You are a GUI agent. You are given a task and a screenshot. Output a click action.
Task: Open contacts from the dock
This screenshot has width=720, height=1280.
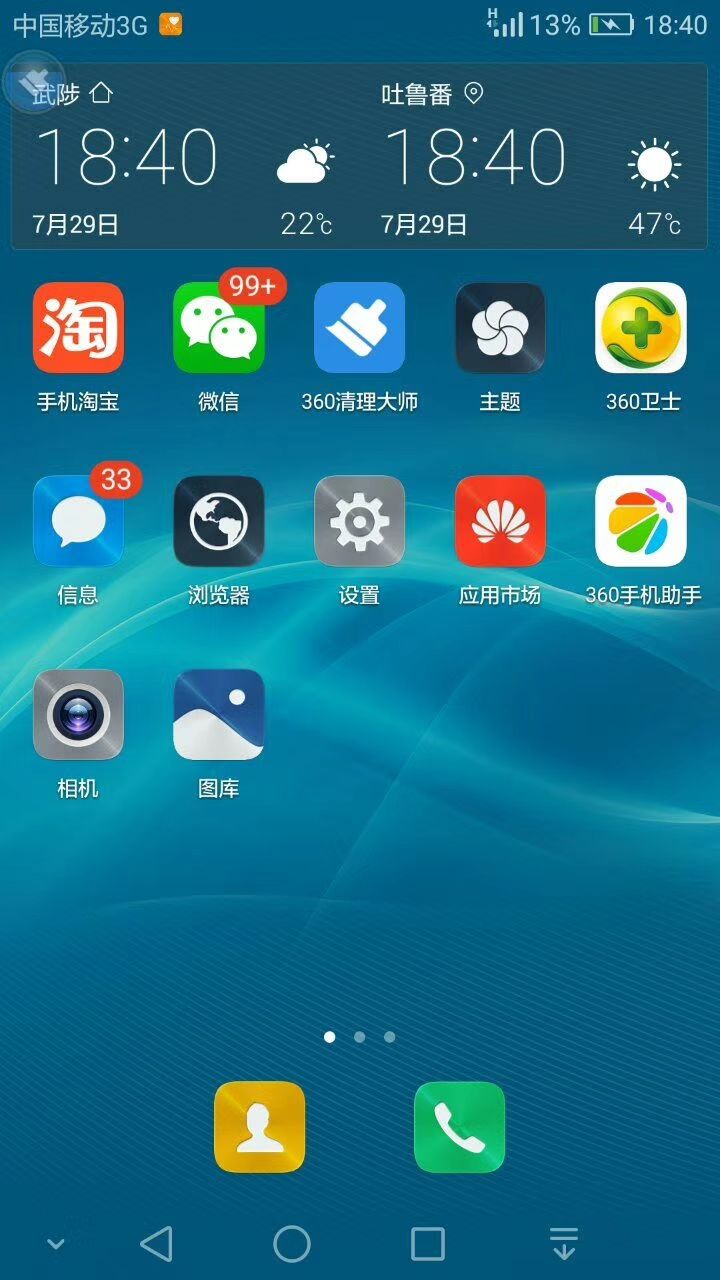point(259,1126)
